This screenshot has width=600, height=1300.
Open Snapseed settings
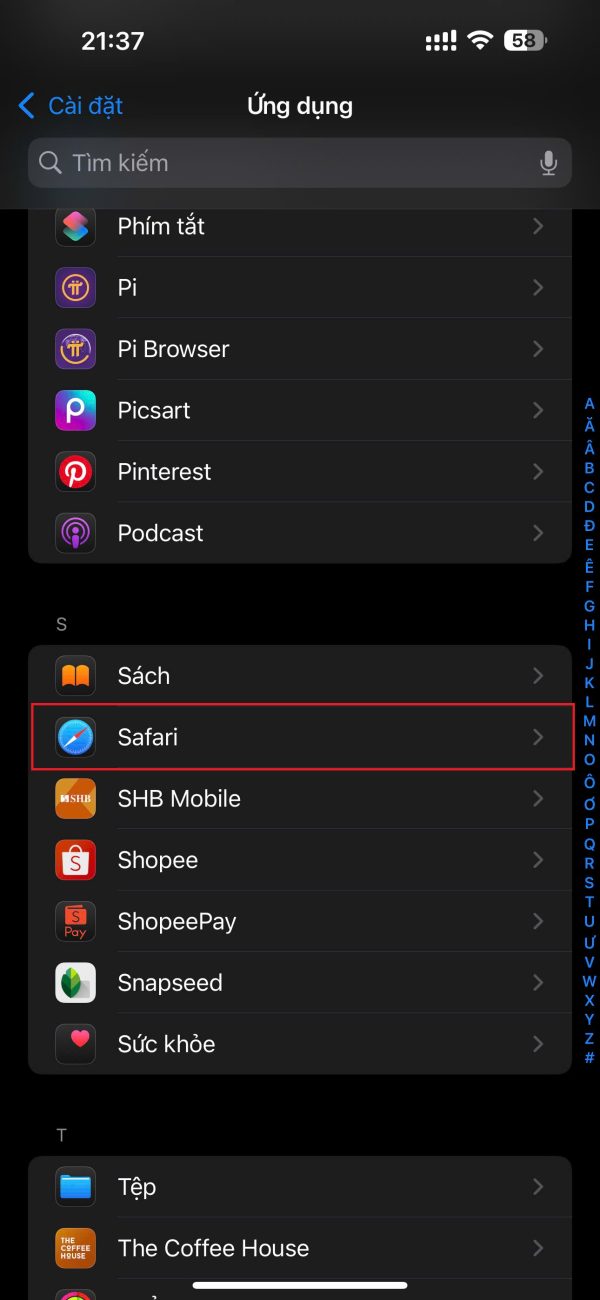point(300,983)
